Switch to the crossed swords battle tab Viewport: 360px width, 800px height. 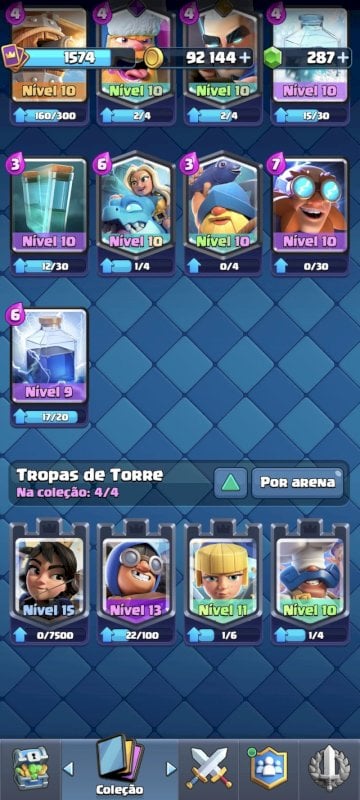pos(209,768)
